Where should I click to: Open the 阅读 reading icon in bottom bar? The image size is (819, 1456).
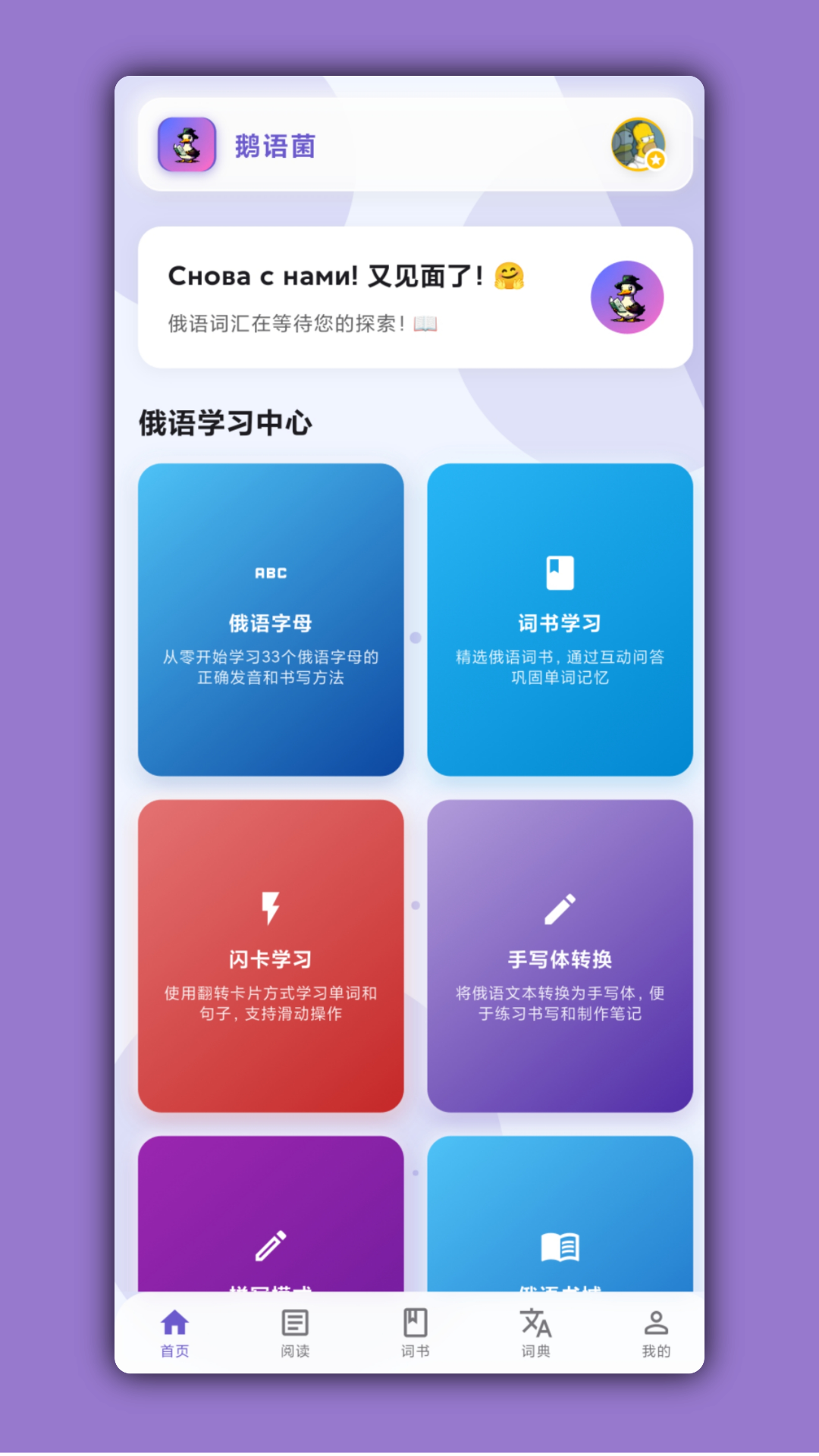tap(293, 1322)
